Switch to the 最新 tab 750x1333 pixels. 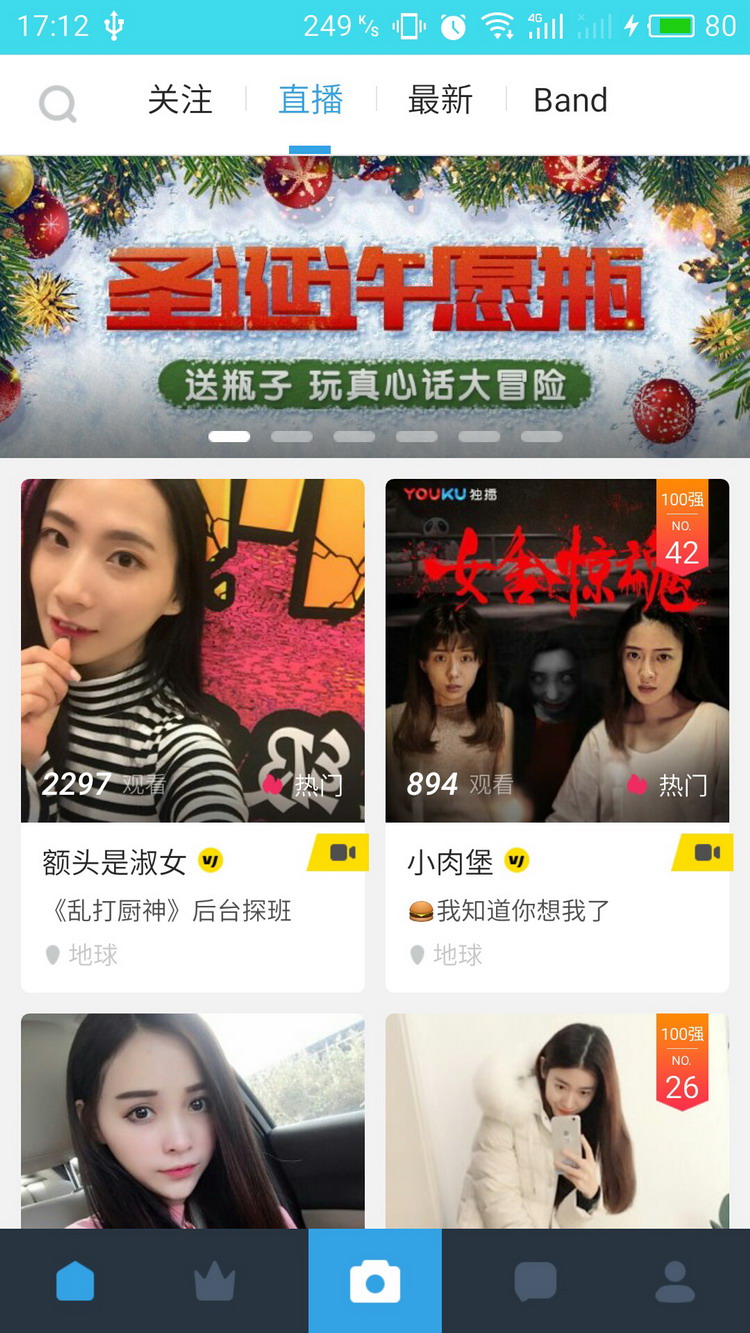point(440,101)
